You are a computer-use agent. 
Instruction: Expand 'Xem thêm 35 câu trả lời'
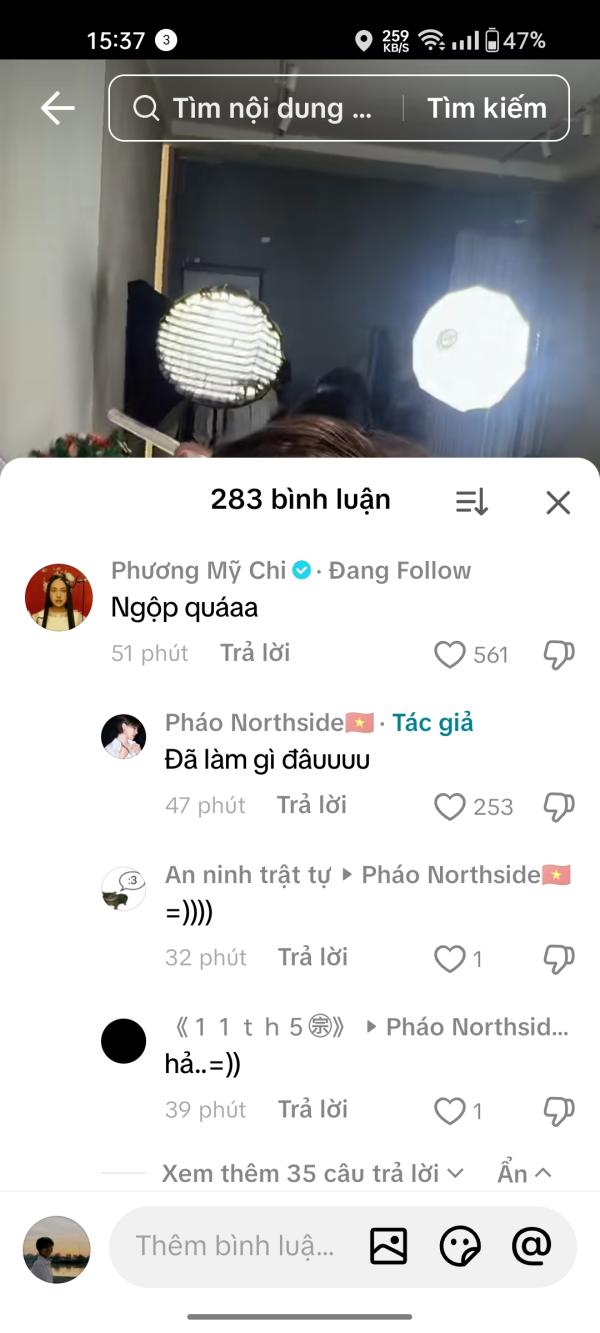click(x=313, y=1173)
